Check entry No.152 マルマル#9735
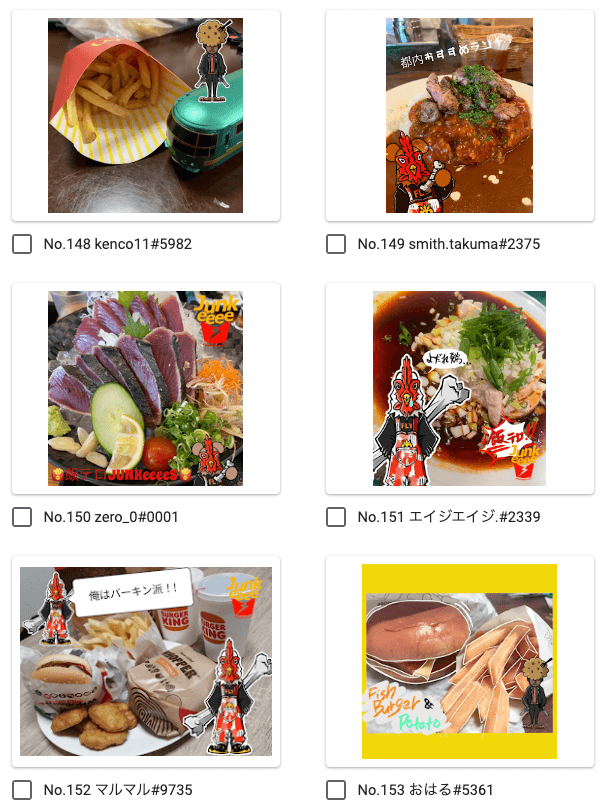 click(22, 790)
